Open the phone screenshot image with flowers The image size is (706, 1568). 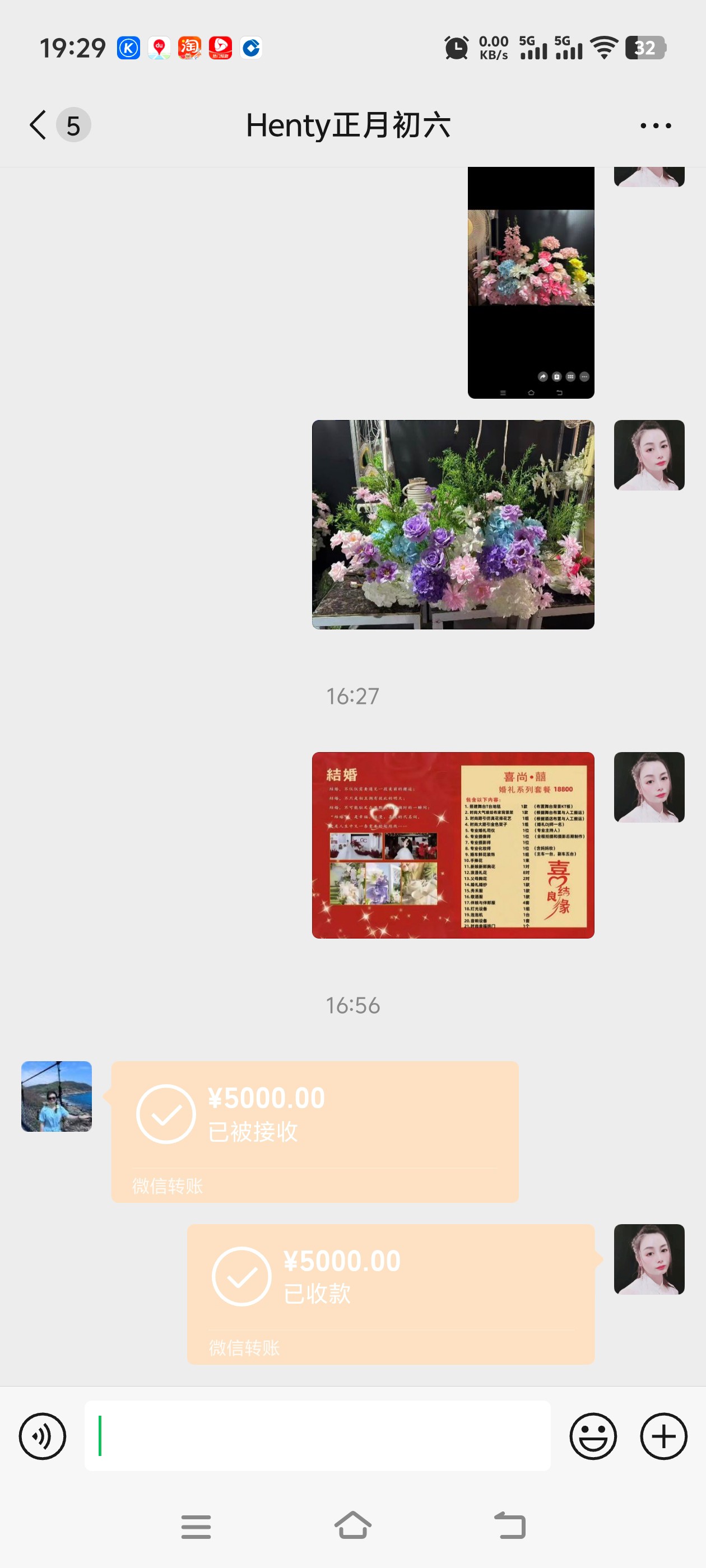tap(531, 283)
